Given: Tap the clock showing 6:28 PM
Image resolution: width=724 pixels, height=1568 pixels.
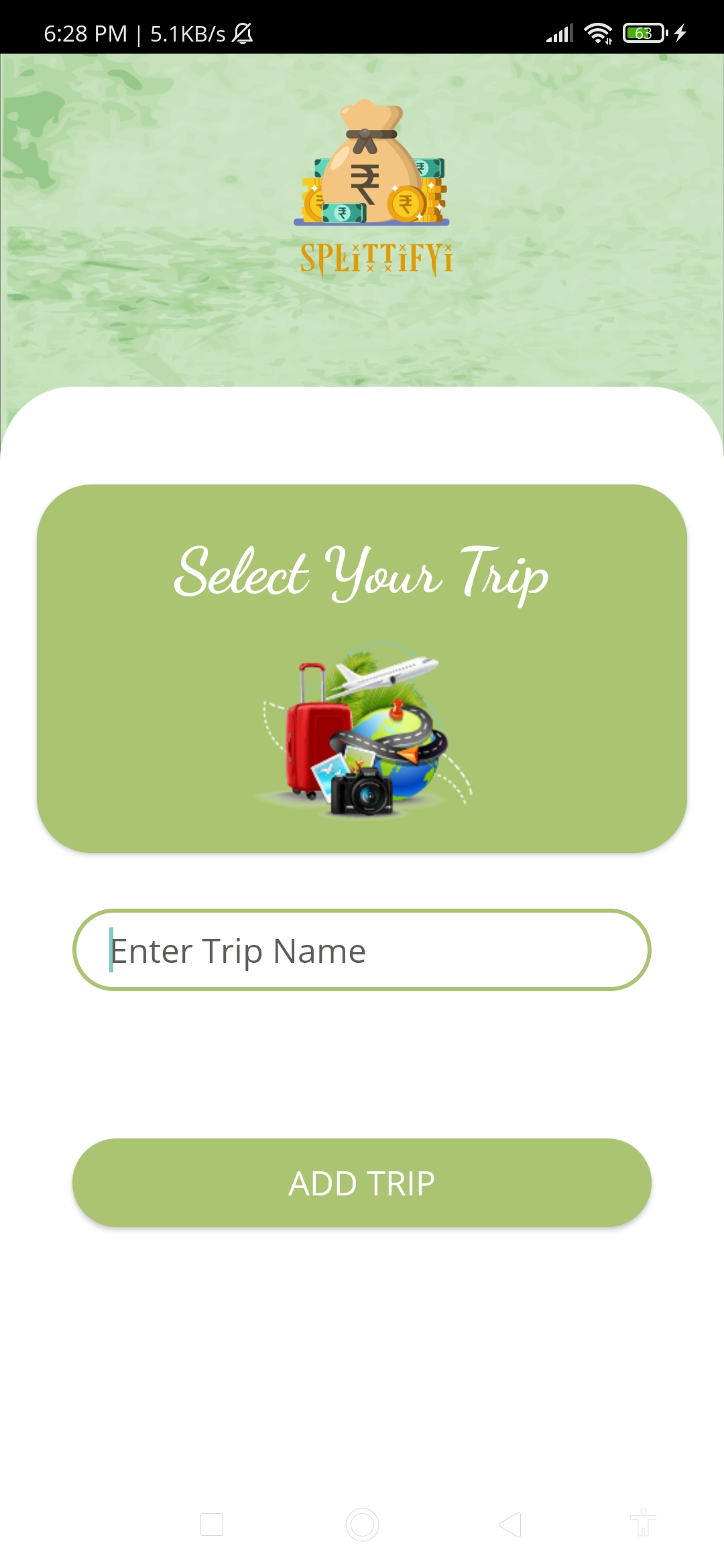Looking at the screenshot, I should 85,34.
